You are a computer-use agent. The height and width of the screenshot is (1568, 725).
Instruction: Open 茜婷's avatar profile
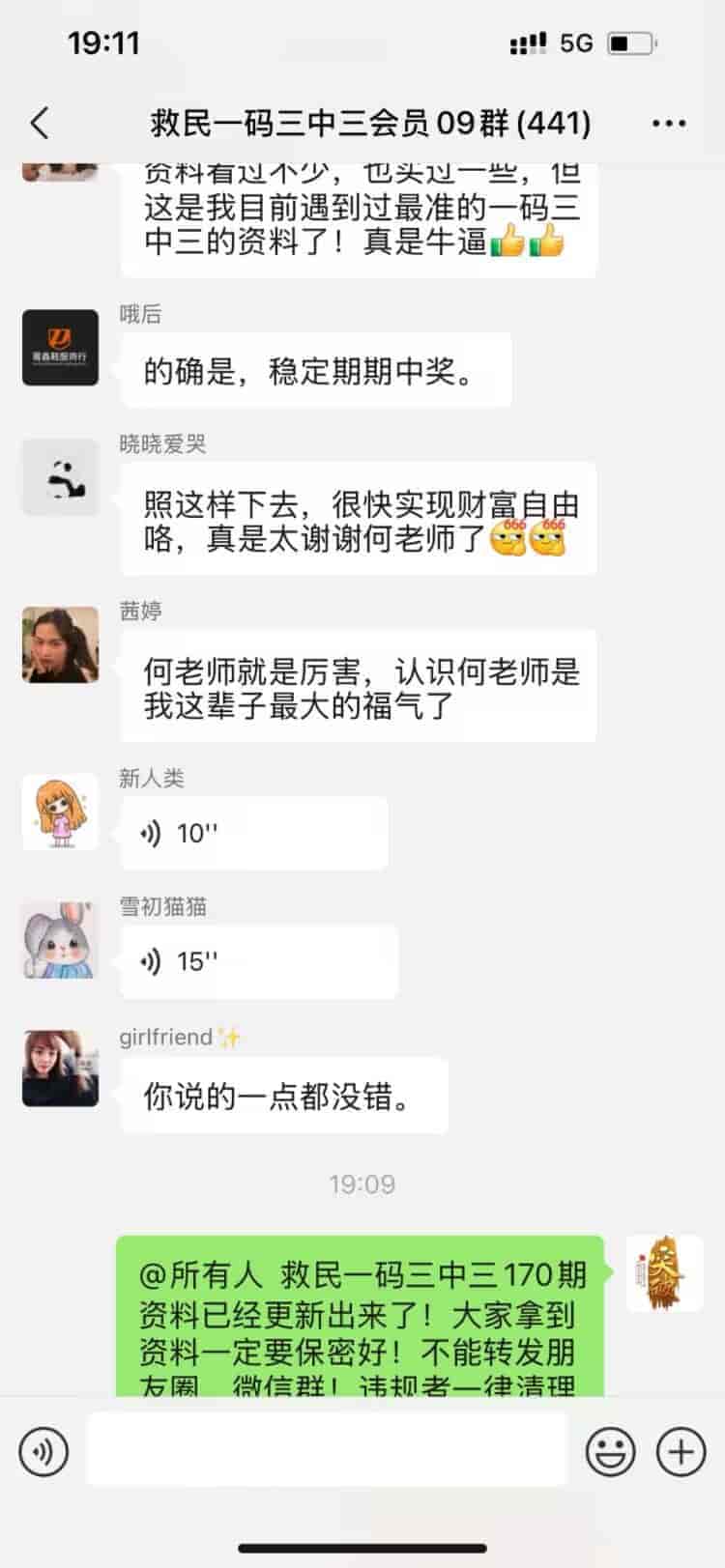click(x=60, y=644)
